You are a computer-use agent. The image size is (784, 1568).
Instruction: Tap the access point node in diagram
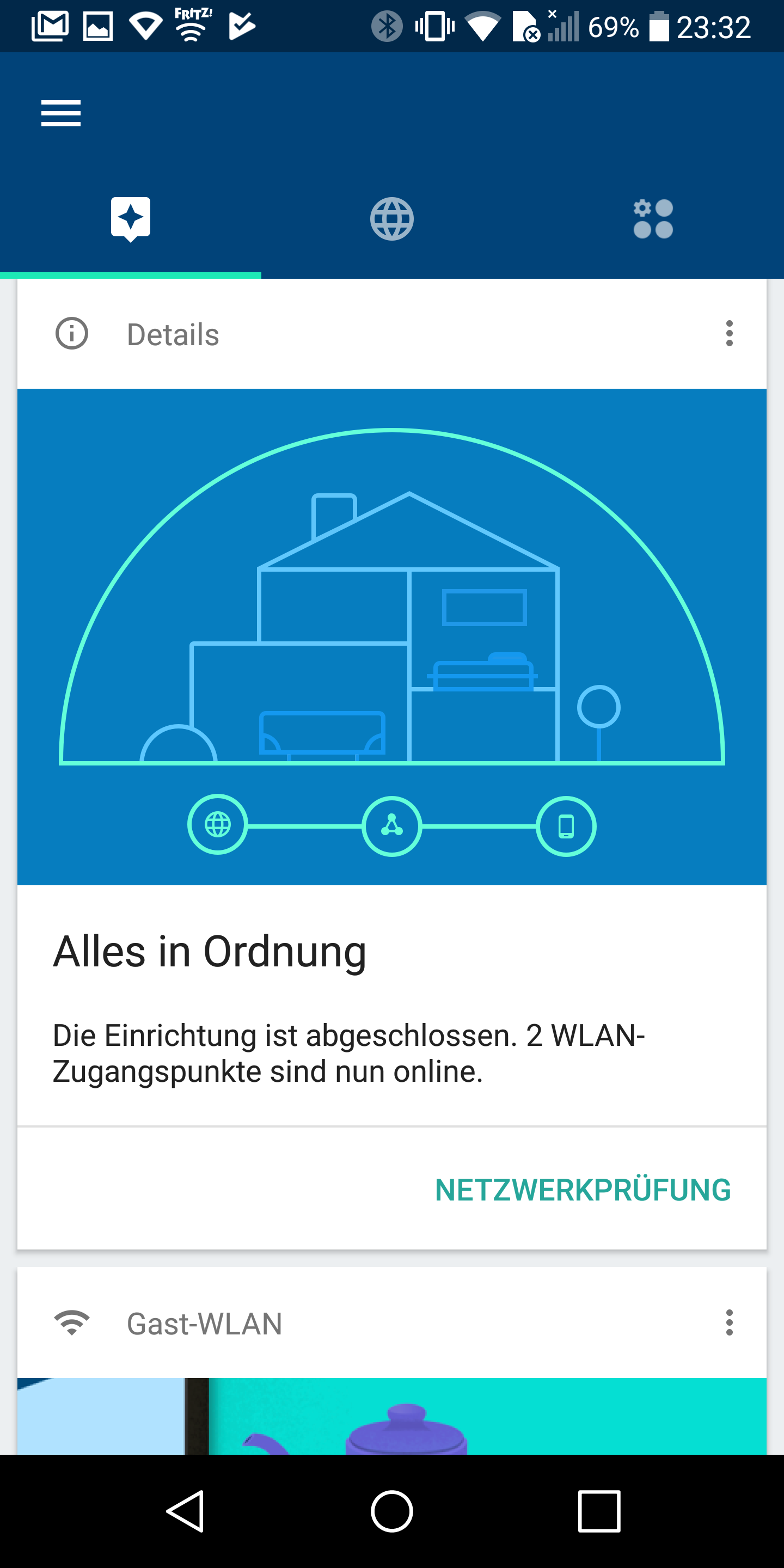pos(391,826)
